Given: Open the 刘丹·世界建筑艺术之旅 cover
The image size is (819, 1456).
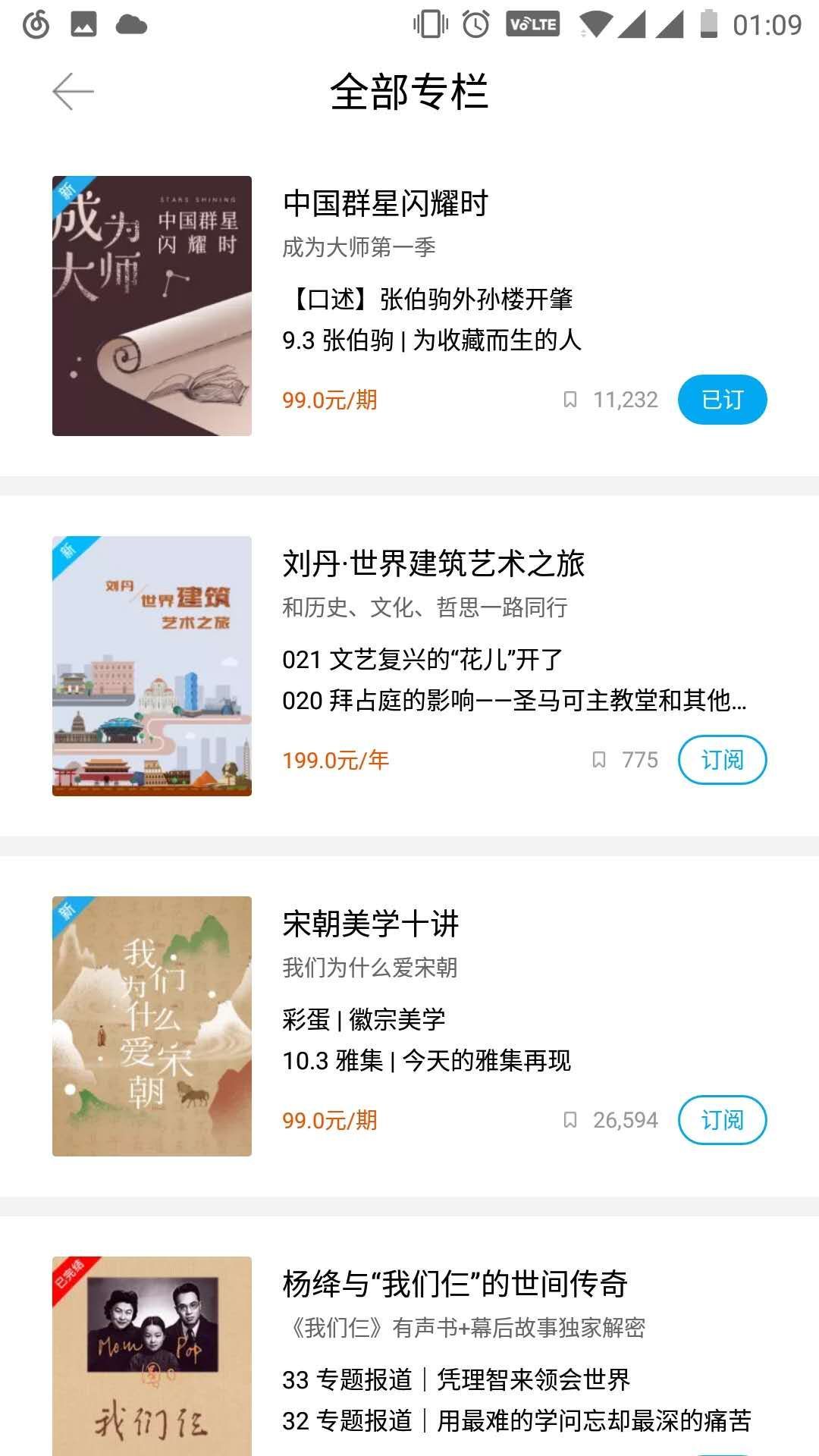Looking at the screenshot, I should click(152, 666).
